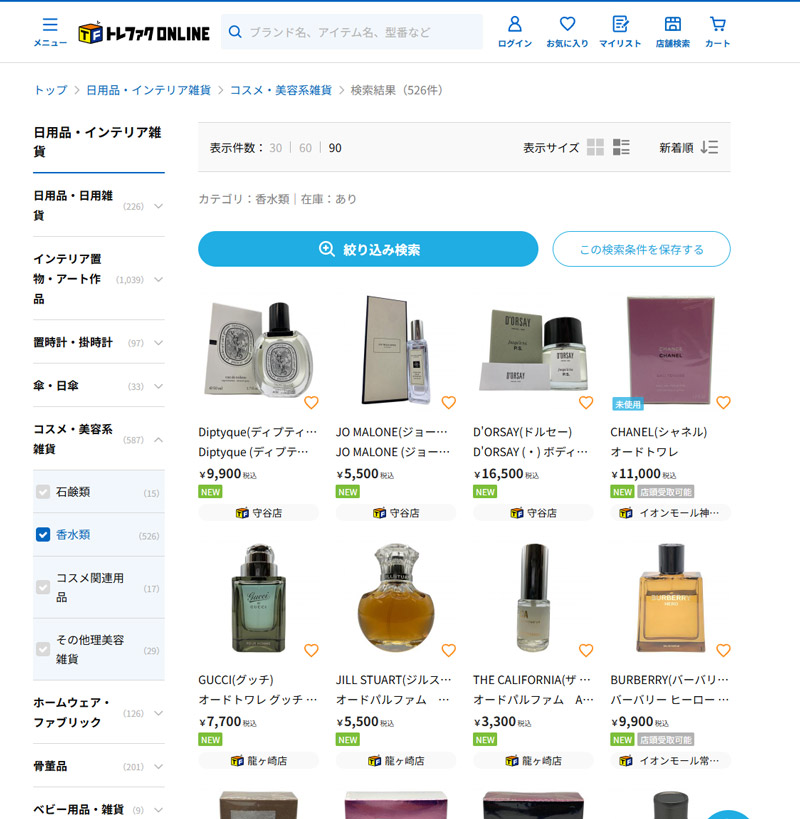Go to the 日用品・インテリア雑貨 breadcrumb link
Viewport: 800px width, 819px height.
coord(148,90)
